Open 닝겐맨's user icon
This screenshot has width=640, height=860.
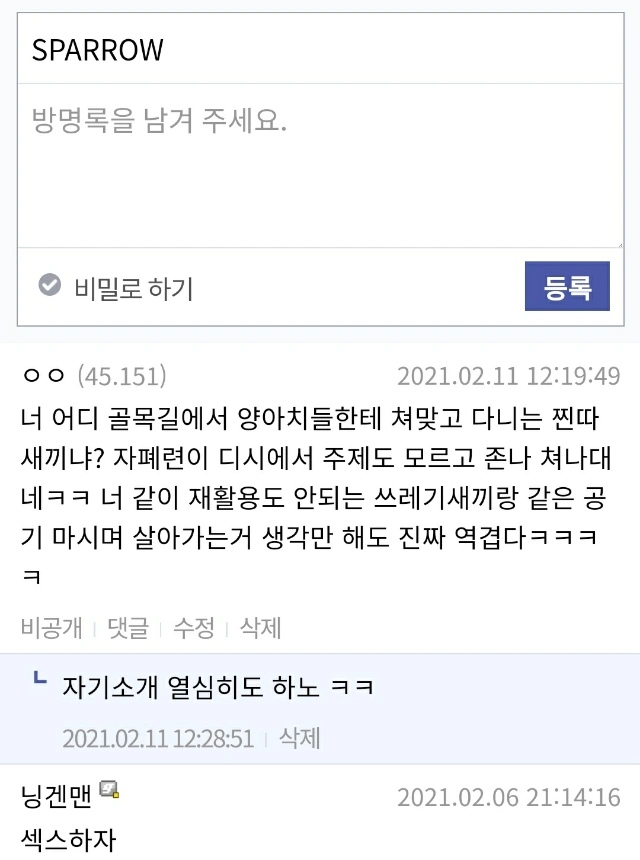pos(110,793)
